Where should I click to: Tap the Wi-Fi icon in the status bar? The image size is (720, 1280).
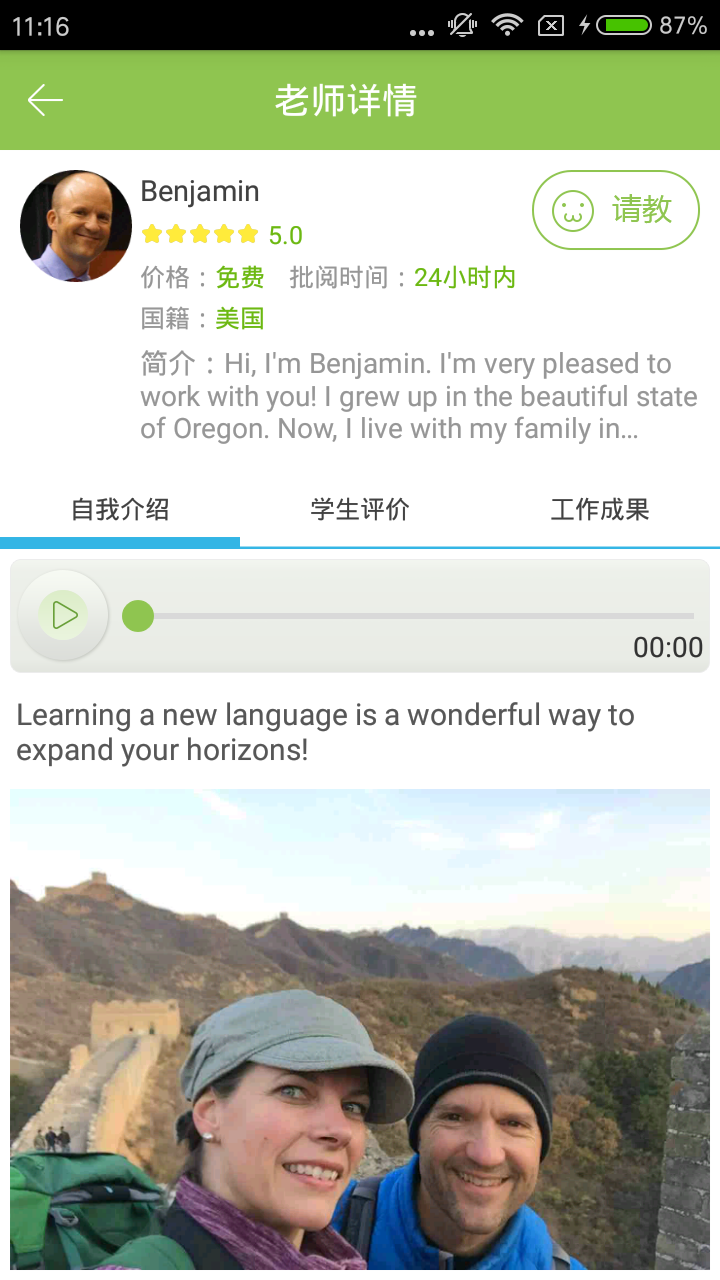pyautogui.click(x=507, y=25)
